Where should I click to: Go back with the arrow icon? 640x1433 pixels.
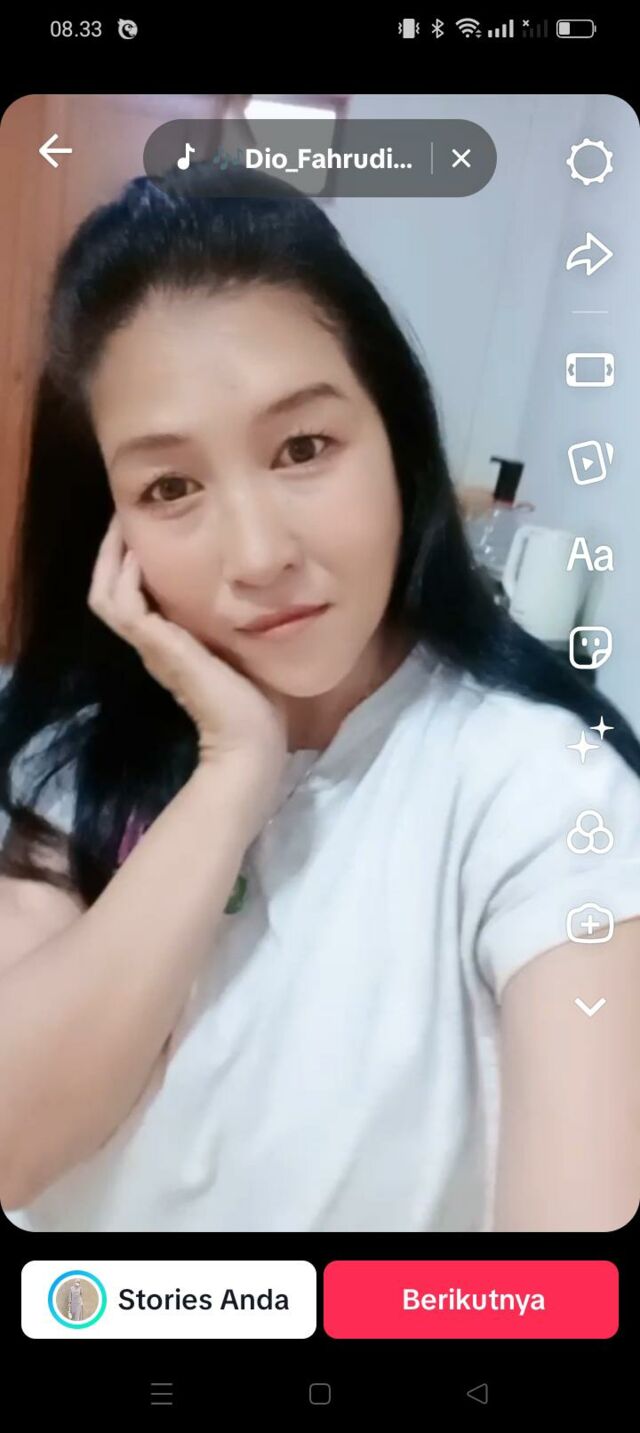point(55,152)
